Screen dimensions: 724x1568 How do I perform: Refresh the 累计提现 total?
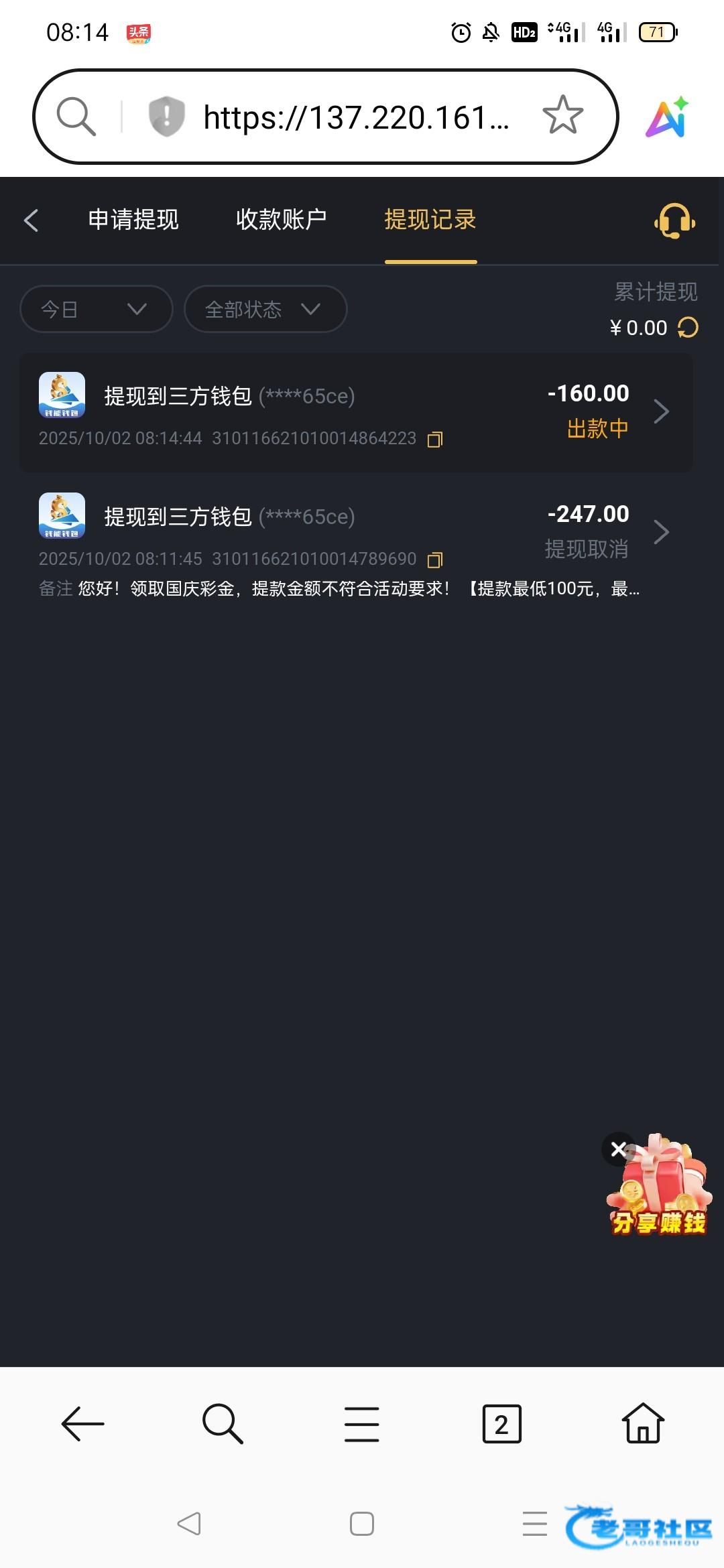tap(688, 328)
